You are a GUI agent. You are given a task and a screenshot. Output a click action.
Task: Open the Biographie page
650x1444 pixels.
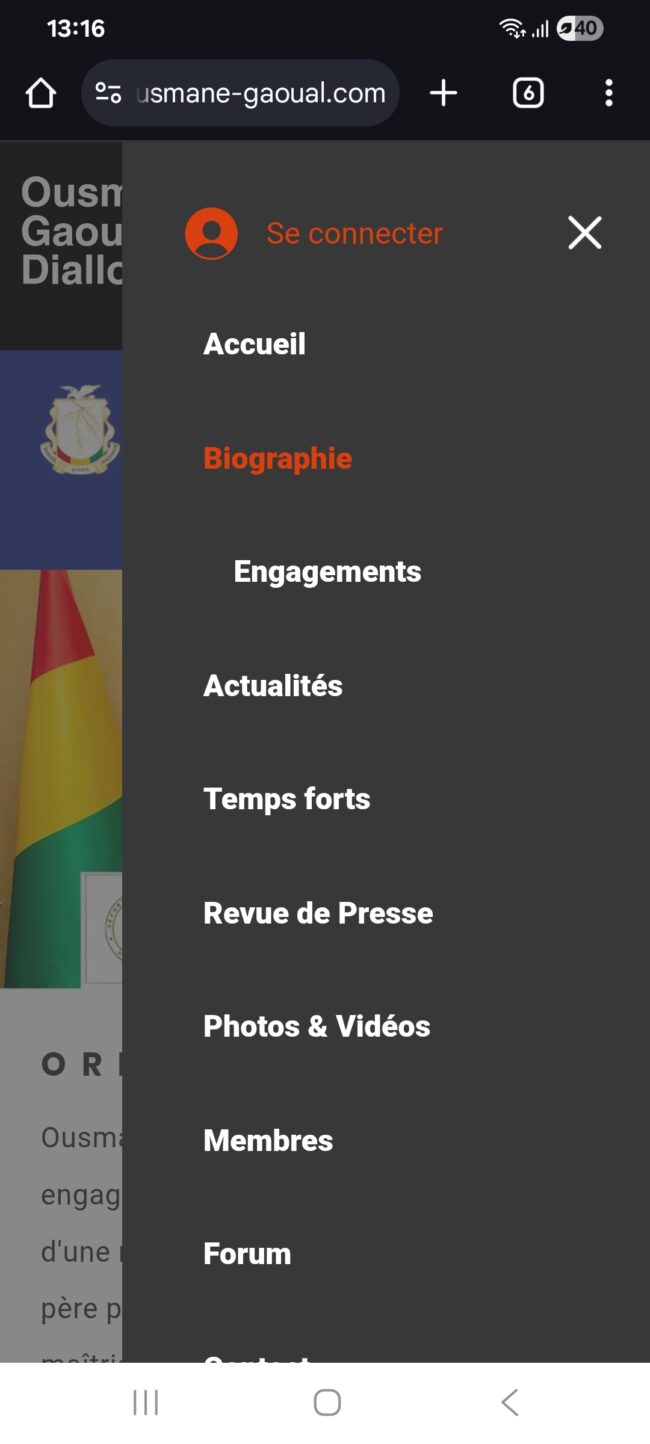(x=277, y=458)
